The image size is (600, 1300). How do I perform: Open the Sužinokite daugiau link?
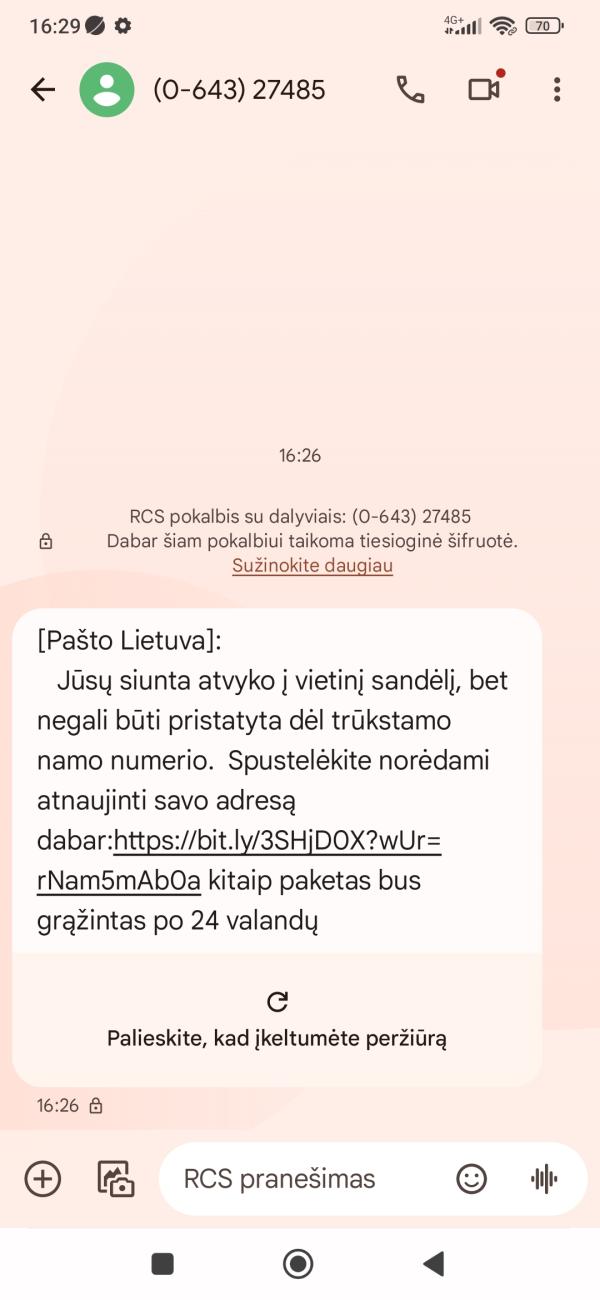point(312,565)
